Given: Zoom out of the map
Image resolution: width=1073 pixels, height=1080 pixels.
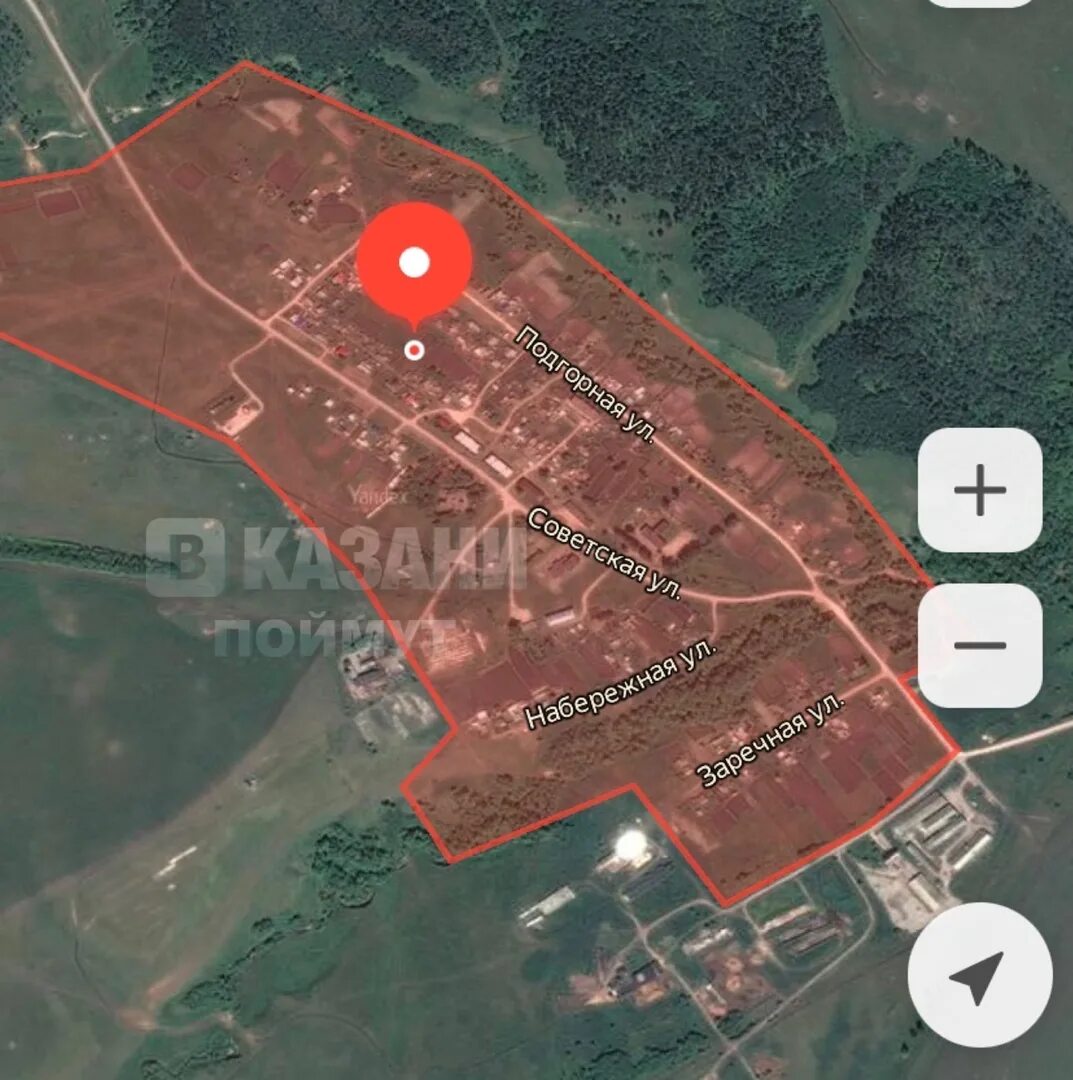Looking at the screenshot, I should click(x=979, y=645).
